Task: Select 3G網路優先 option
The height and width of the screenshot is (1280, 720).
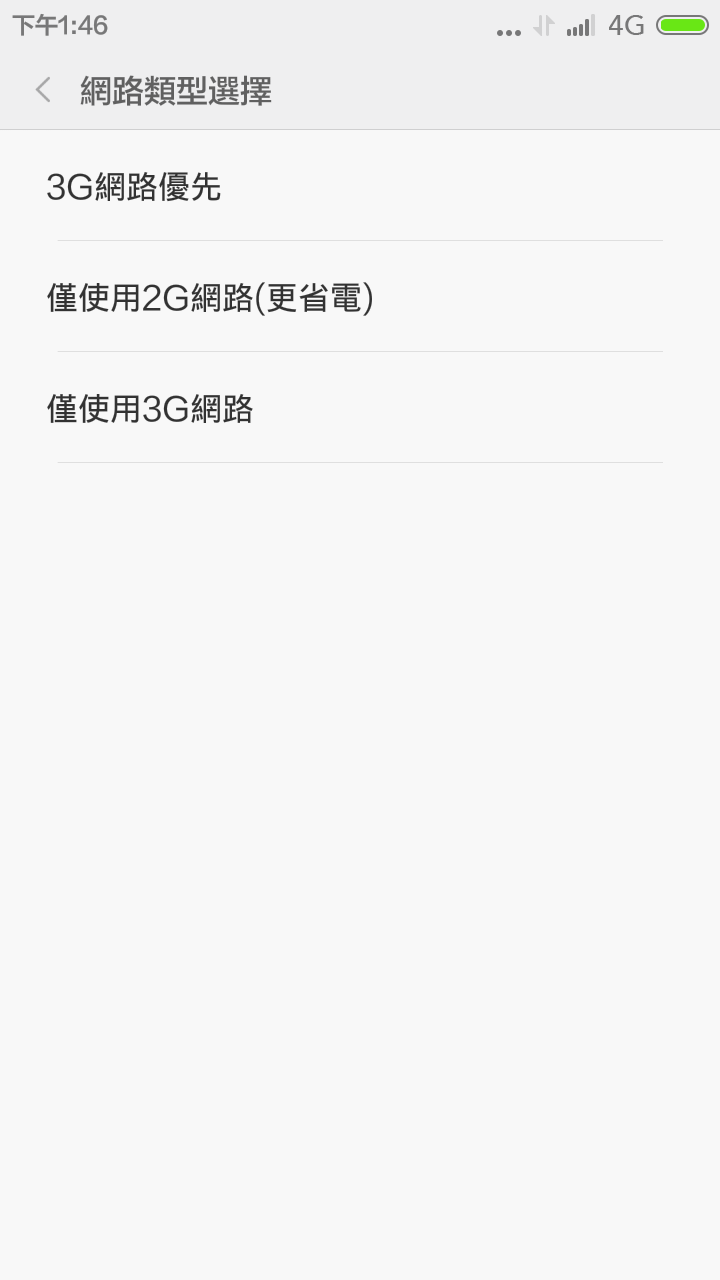Action: 134,187
